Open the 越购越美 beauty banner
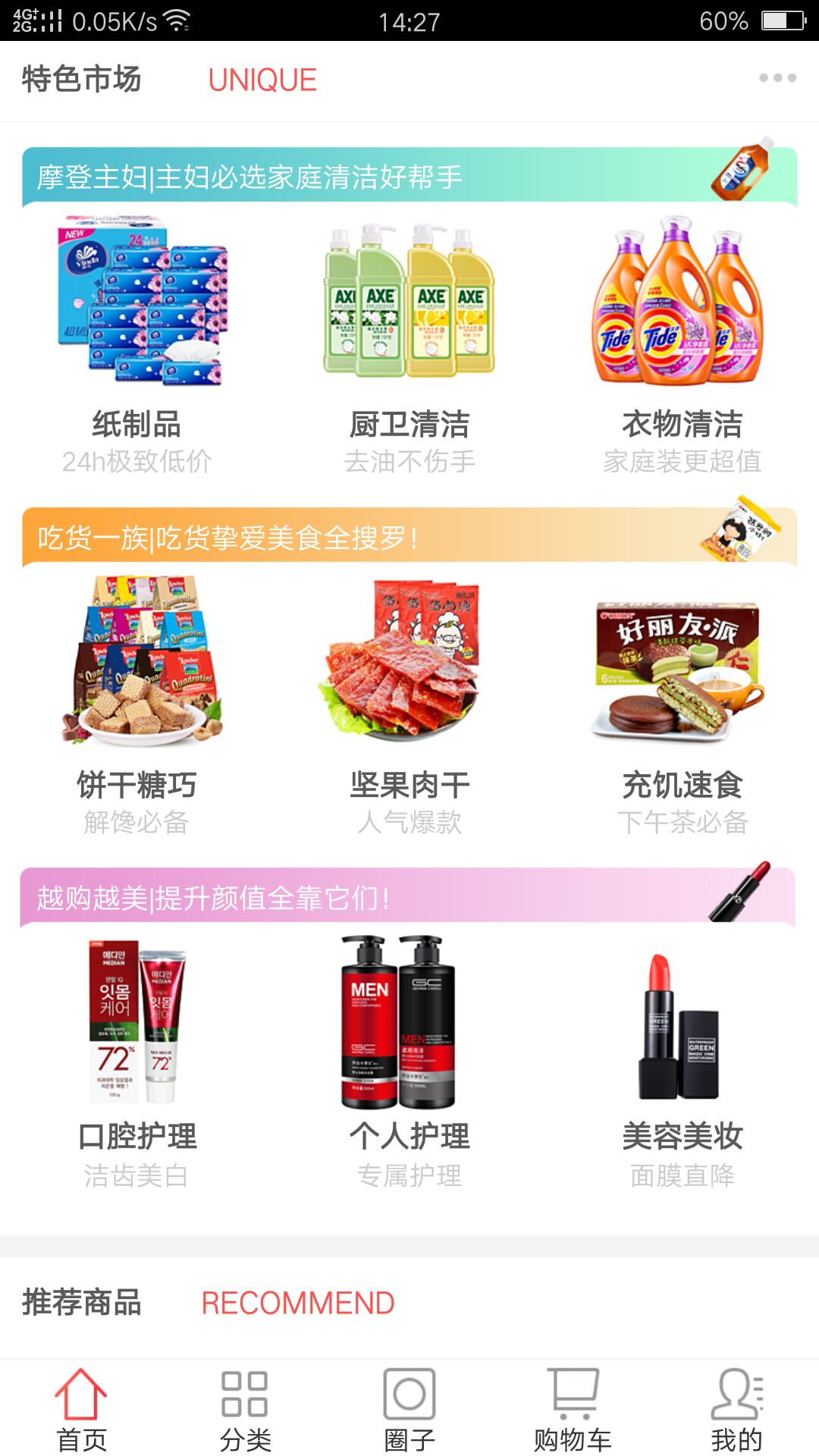Viewport: 819px width, 1456px height. pyautogui.click(x=409, y=896)
